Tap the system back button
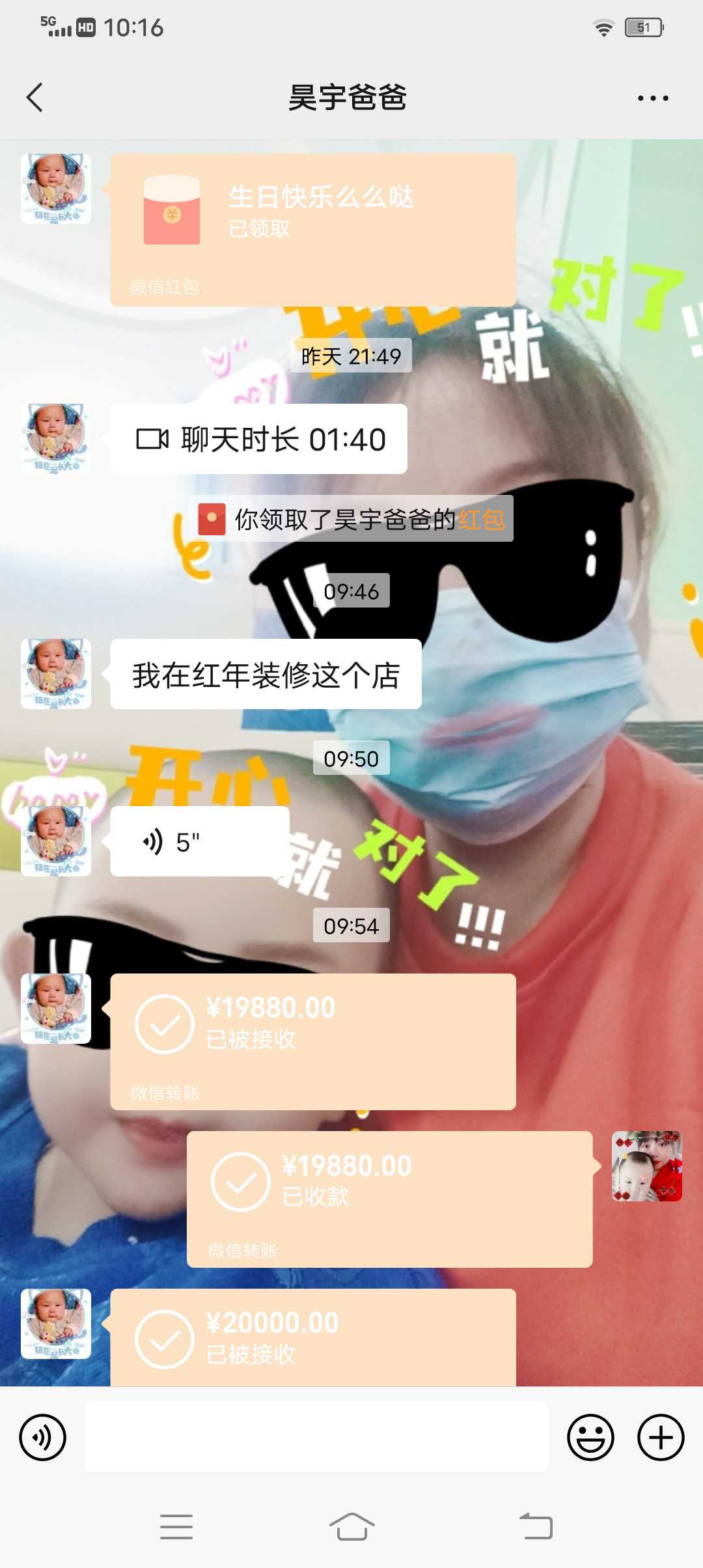Image resolution: width=703 pixels, height=1568 pixels. point(536,1526)
